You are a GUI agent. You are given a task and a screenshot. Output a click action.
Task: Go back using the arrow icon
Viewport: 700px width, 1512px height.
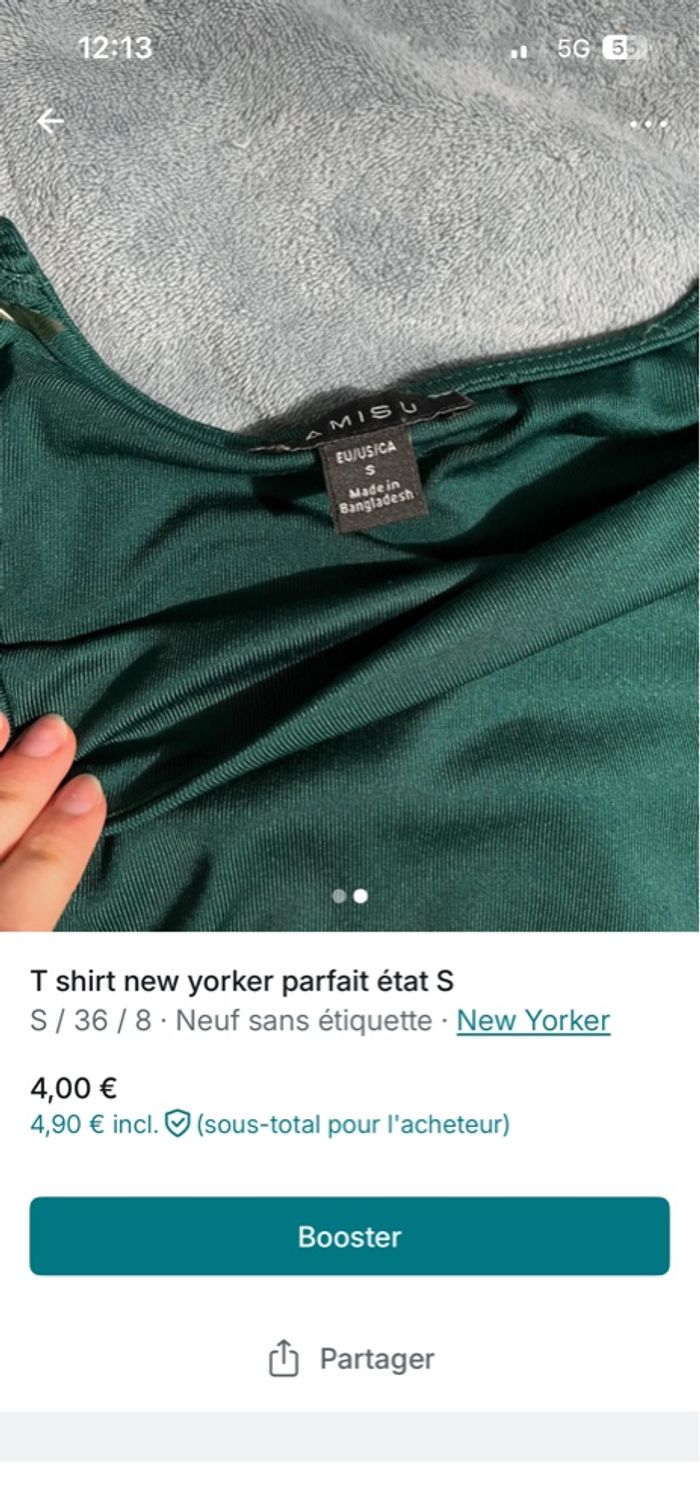[50, 122]
